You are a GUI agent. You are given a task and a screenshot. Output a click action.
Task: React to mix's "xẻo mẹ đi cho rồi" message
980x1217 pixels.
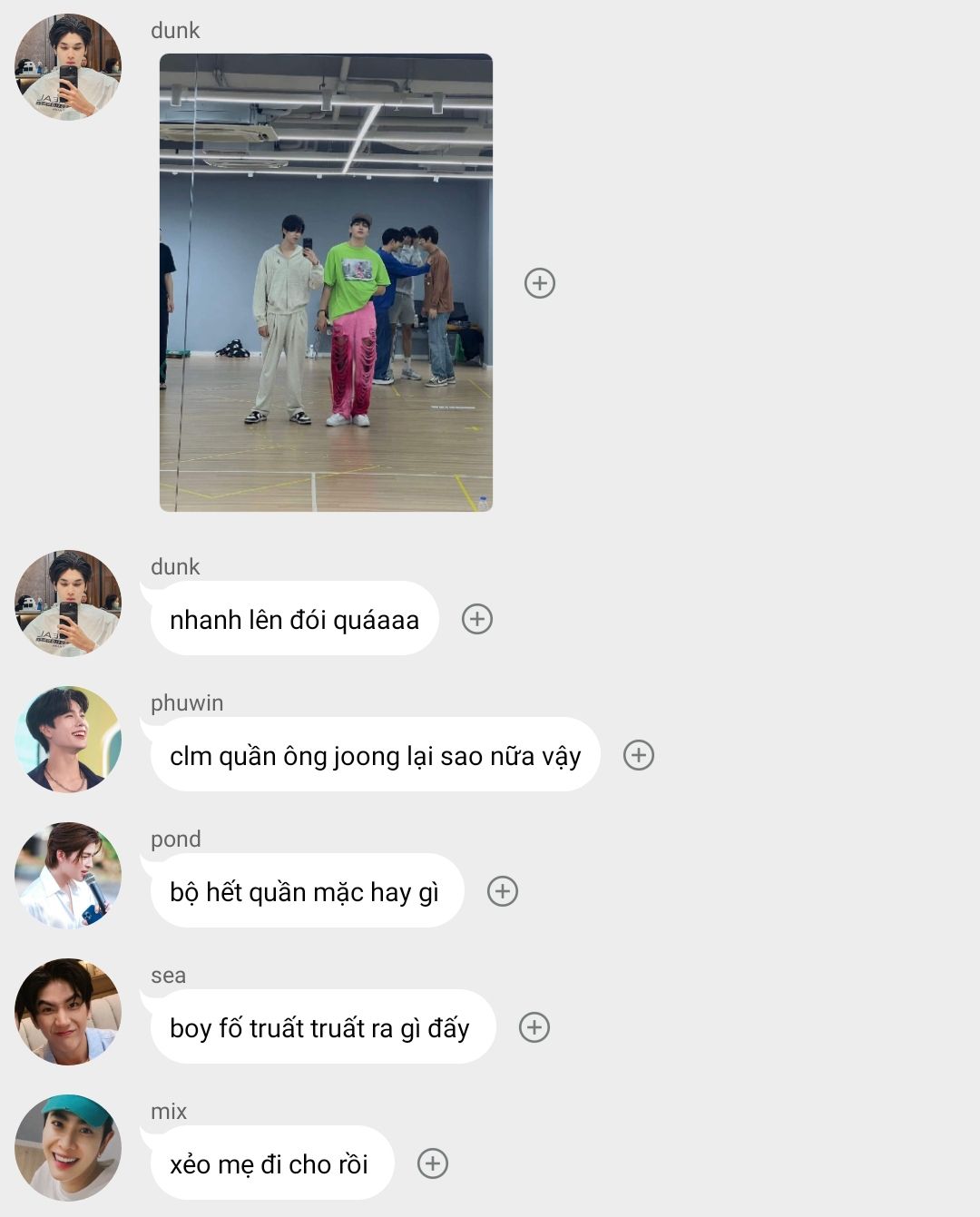(x=433, y=1163)
